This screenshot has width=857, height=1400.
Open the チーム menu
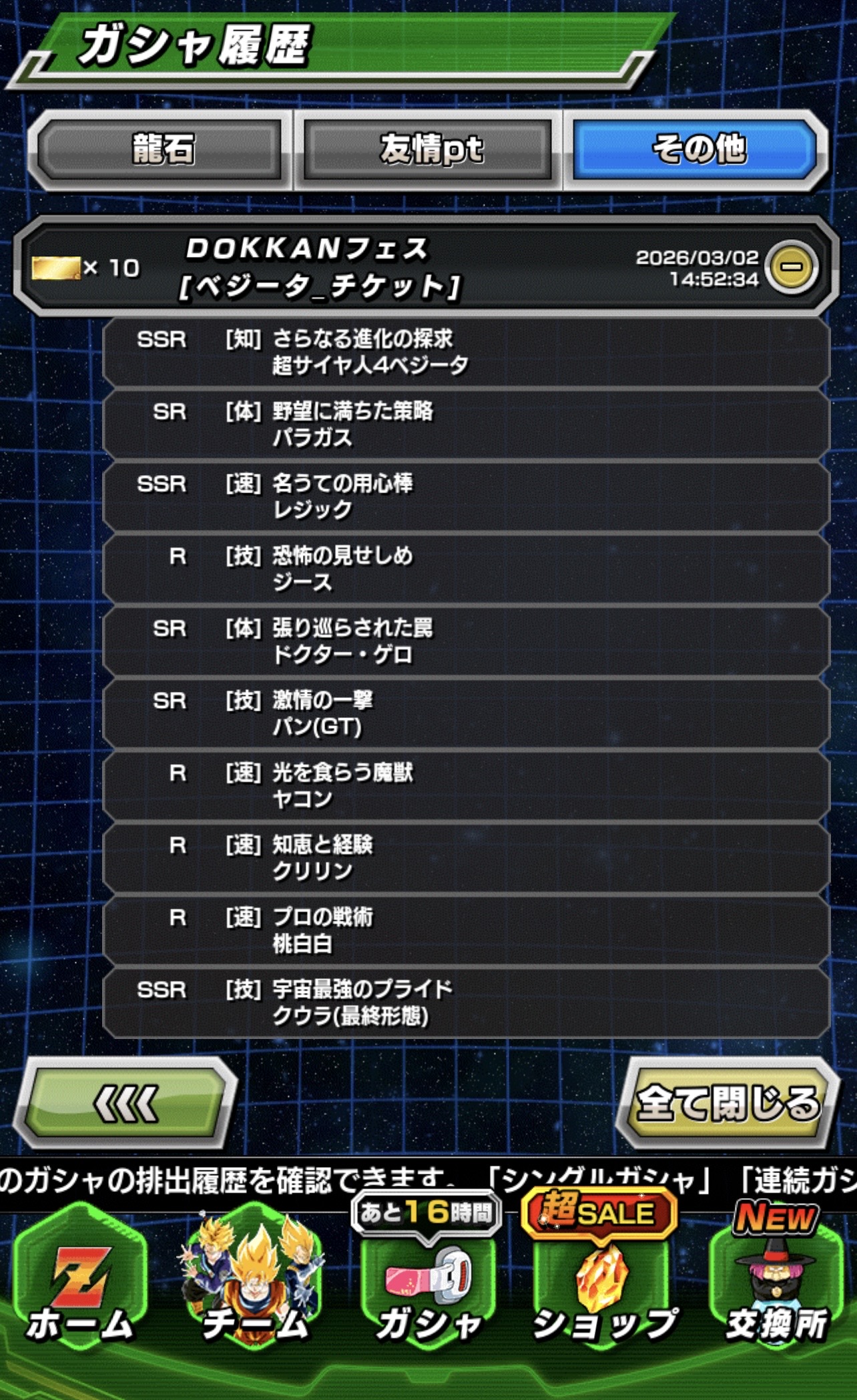pos(254,1295)
